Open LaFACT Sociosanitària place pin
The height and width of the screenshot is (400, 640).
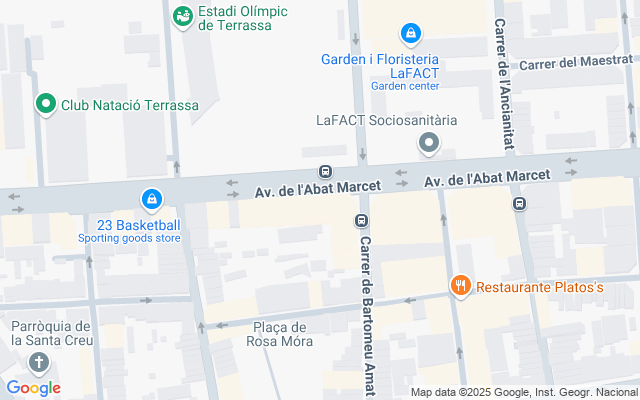[429, 144]
